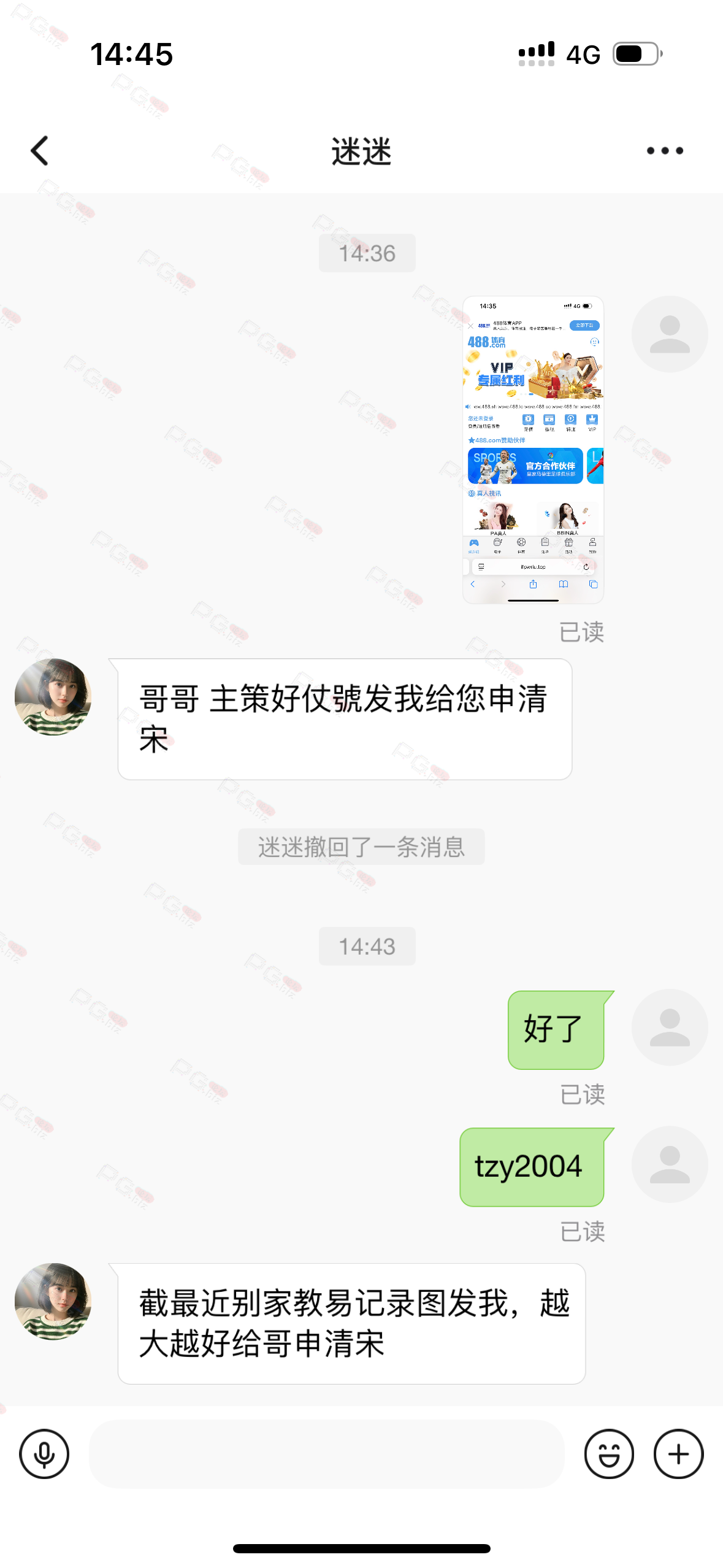723x1568 pixels.
Task: Tap 迷迷's avatar beside 哥哥 message
Action: [53, 697]
